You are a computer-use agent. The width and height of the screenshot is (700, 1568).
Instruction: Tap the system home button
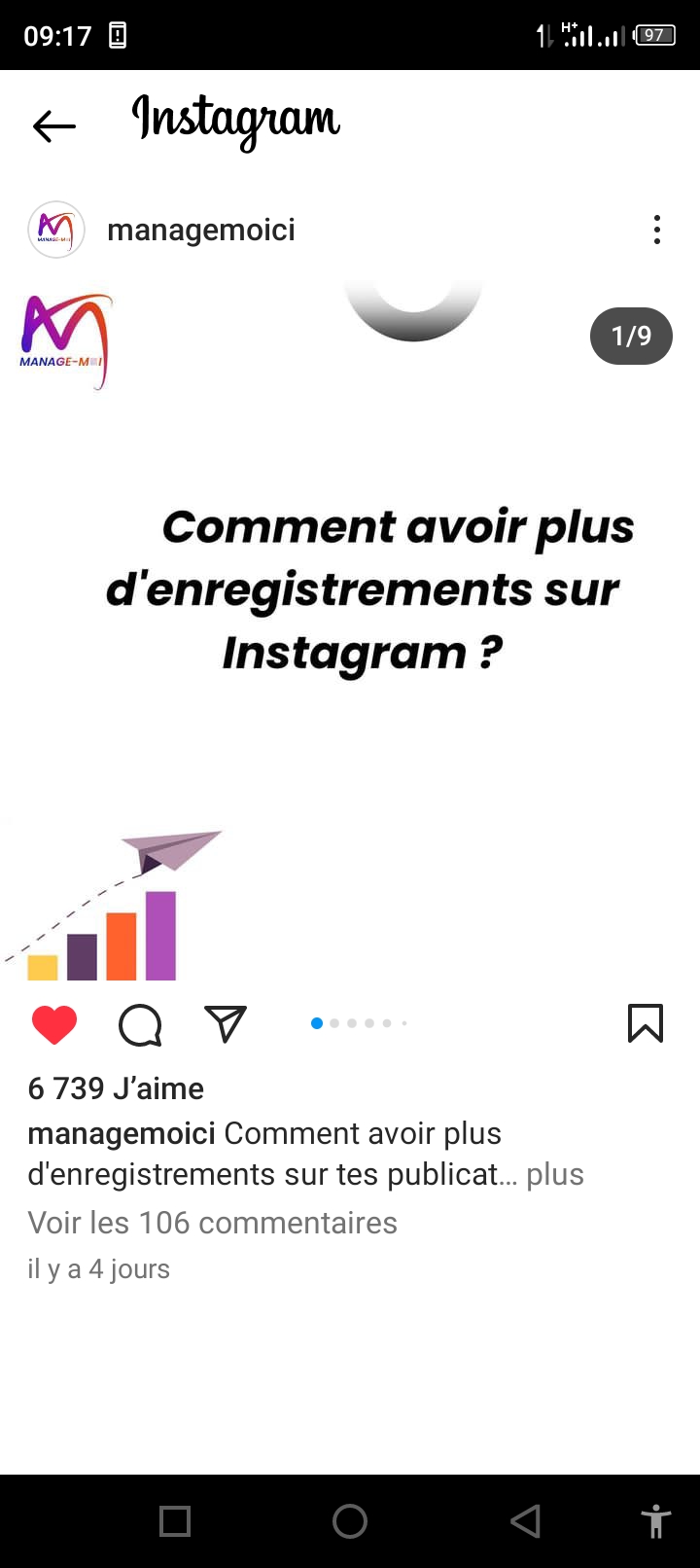(x=350, y=1521)
